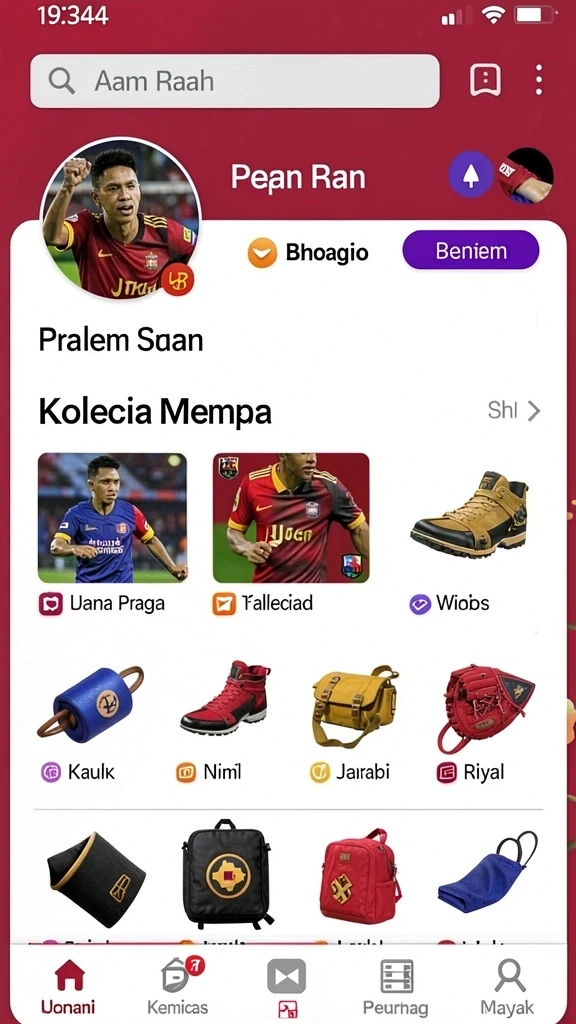The width and height of the screenshot is (576, 1024).
Task: Expand Kolecia Mempa via the Shl arrow
Action: click(514, 411)
